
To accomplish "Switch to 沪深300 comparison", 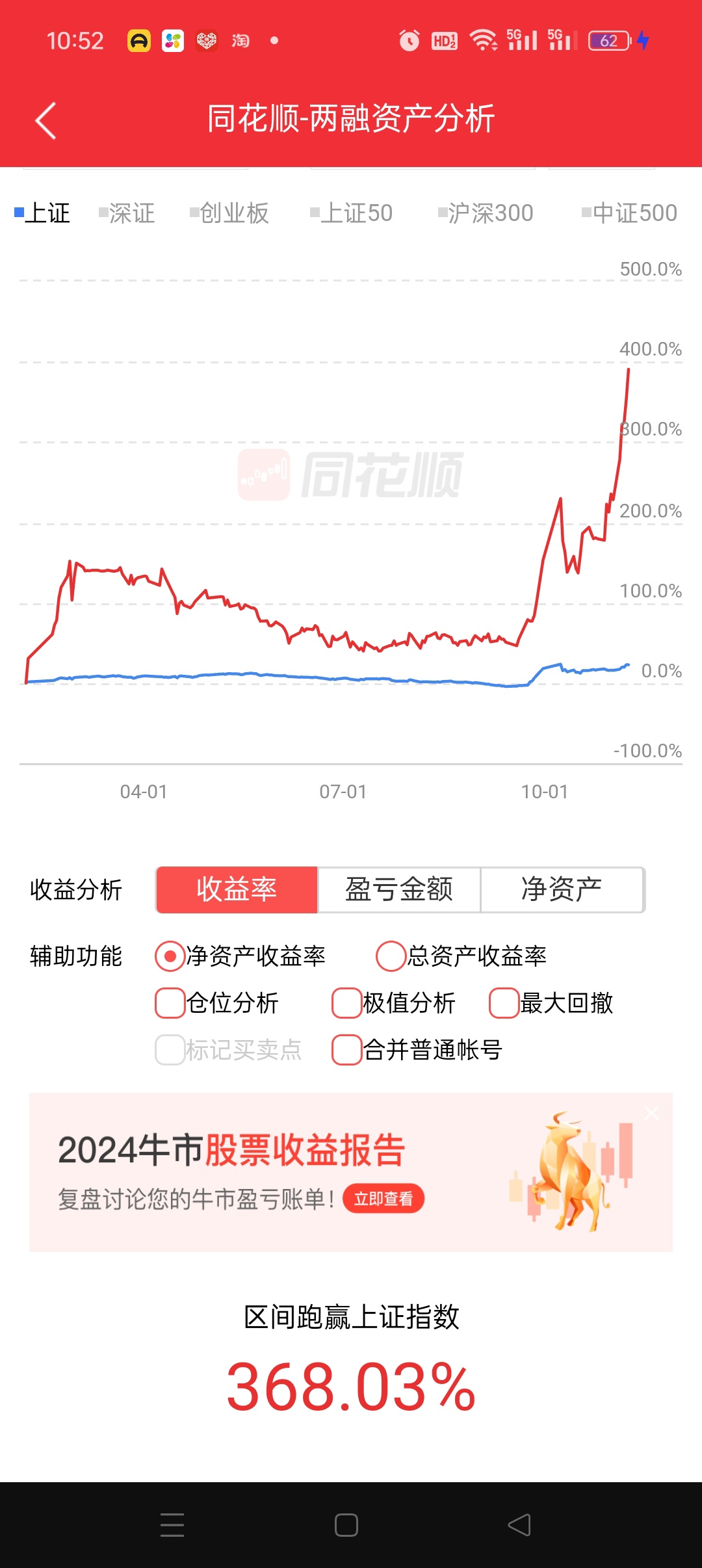I will click(x=486, y=213).
